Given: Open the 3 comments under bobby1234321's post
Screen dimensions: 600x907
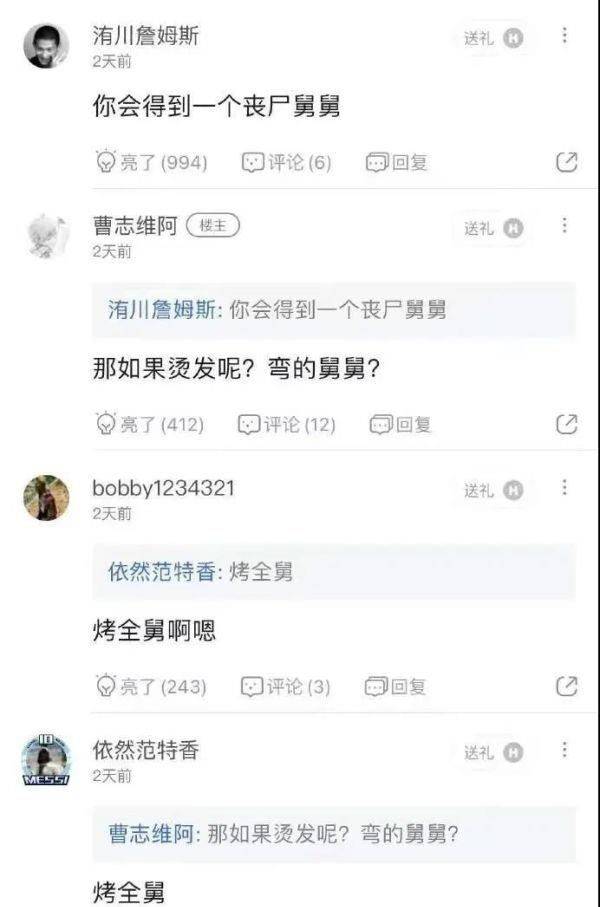Looking at the screenshot, I should point(285,686).
